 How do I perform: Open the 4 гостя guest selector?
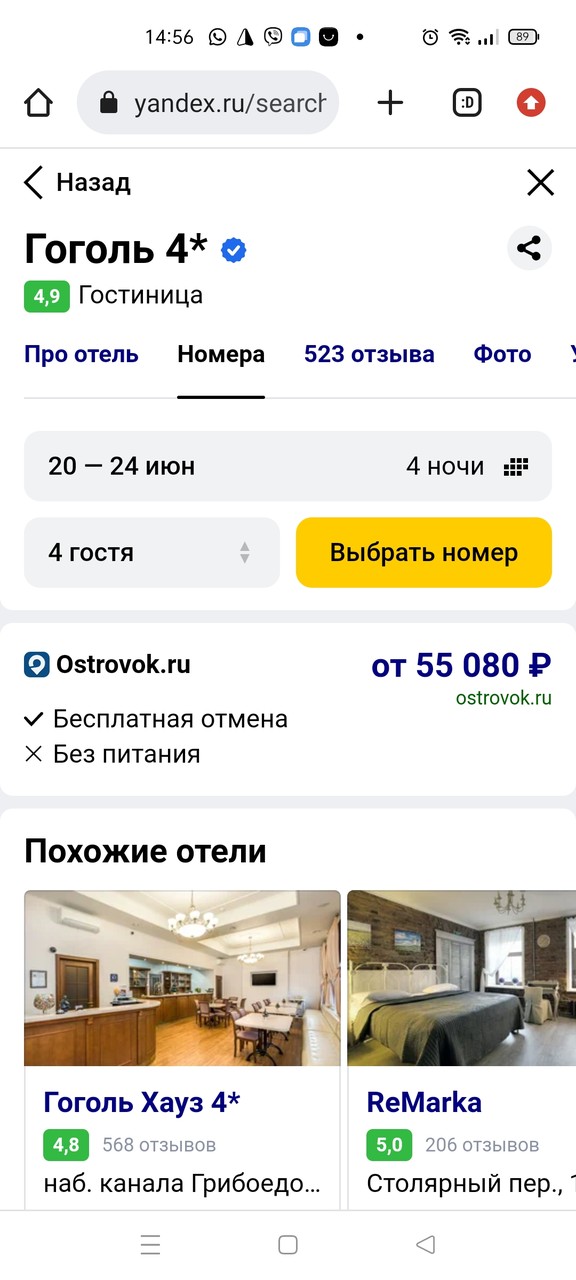pyautogui.click(x=152, y=552)
